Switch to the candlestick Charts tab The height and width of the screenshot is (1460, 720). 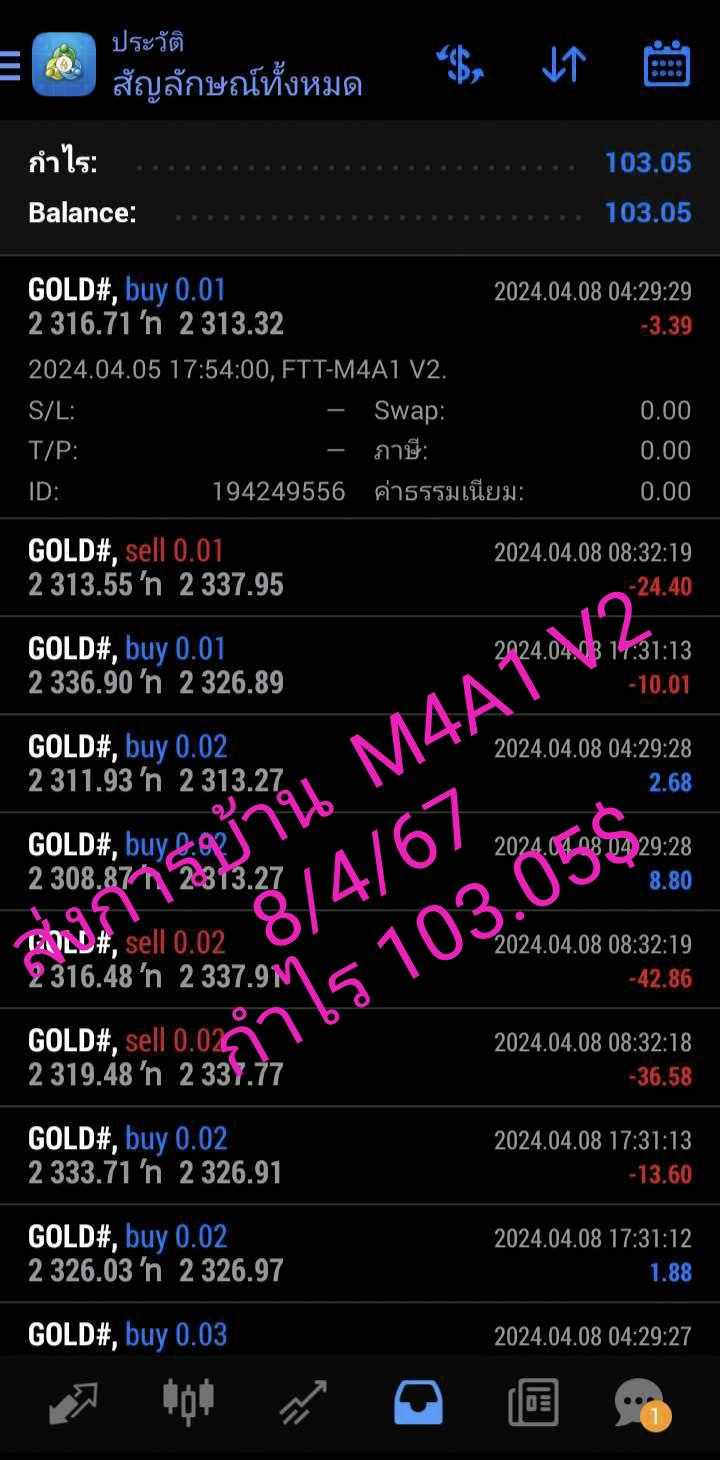coord(189,1402)
